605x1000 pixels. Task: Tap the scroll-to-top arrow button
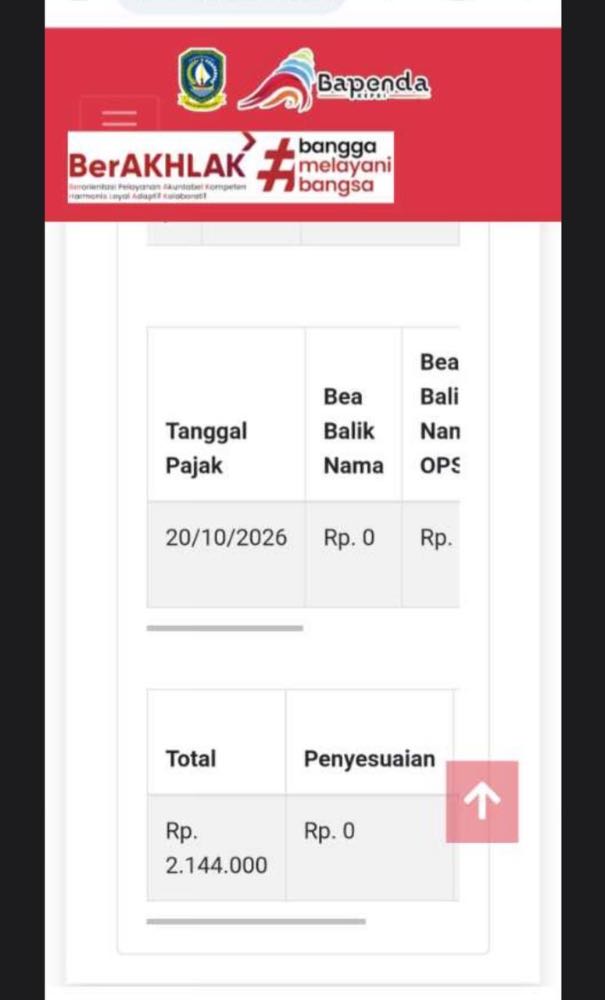(482, 802)
